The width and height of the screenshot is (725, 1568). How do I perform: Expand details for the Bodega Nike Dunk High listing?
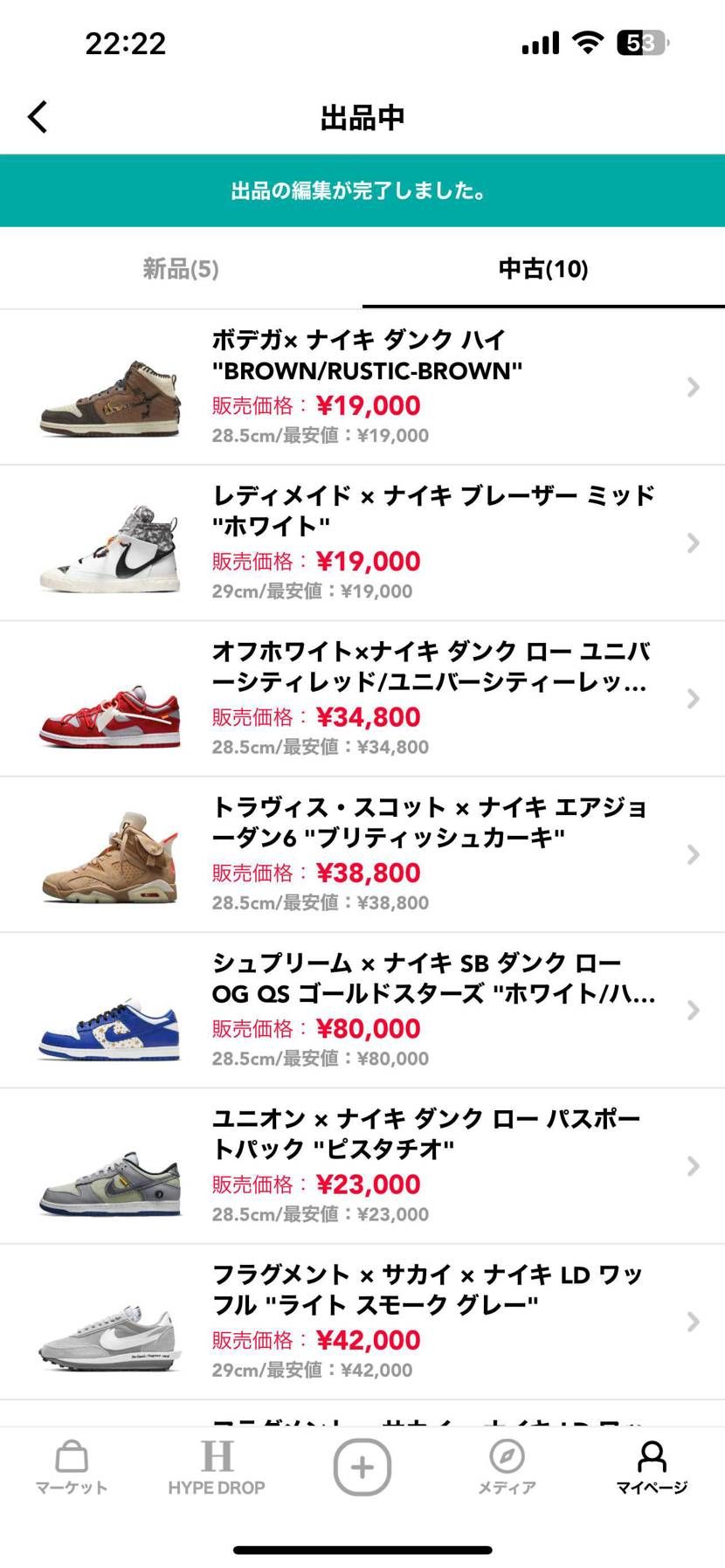coord(693,387)
